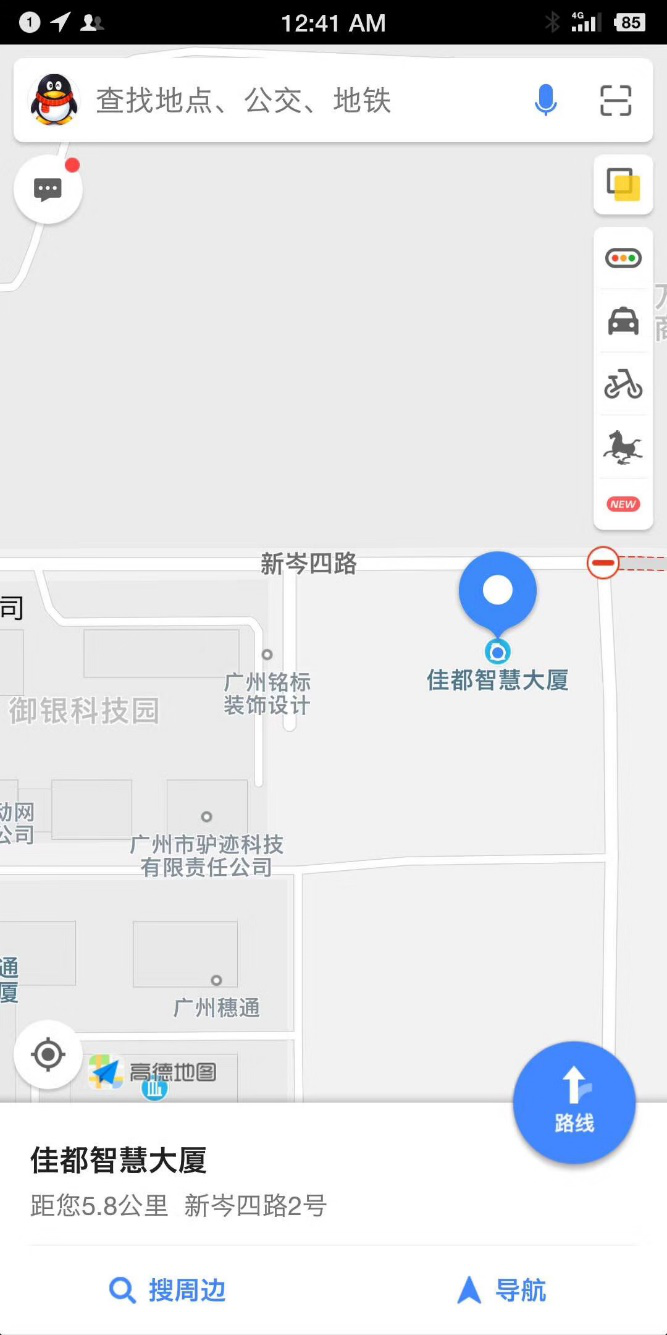Search nearby with 搜周边

tap(168, 1290)
